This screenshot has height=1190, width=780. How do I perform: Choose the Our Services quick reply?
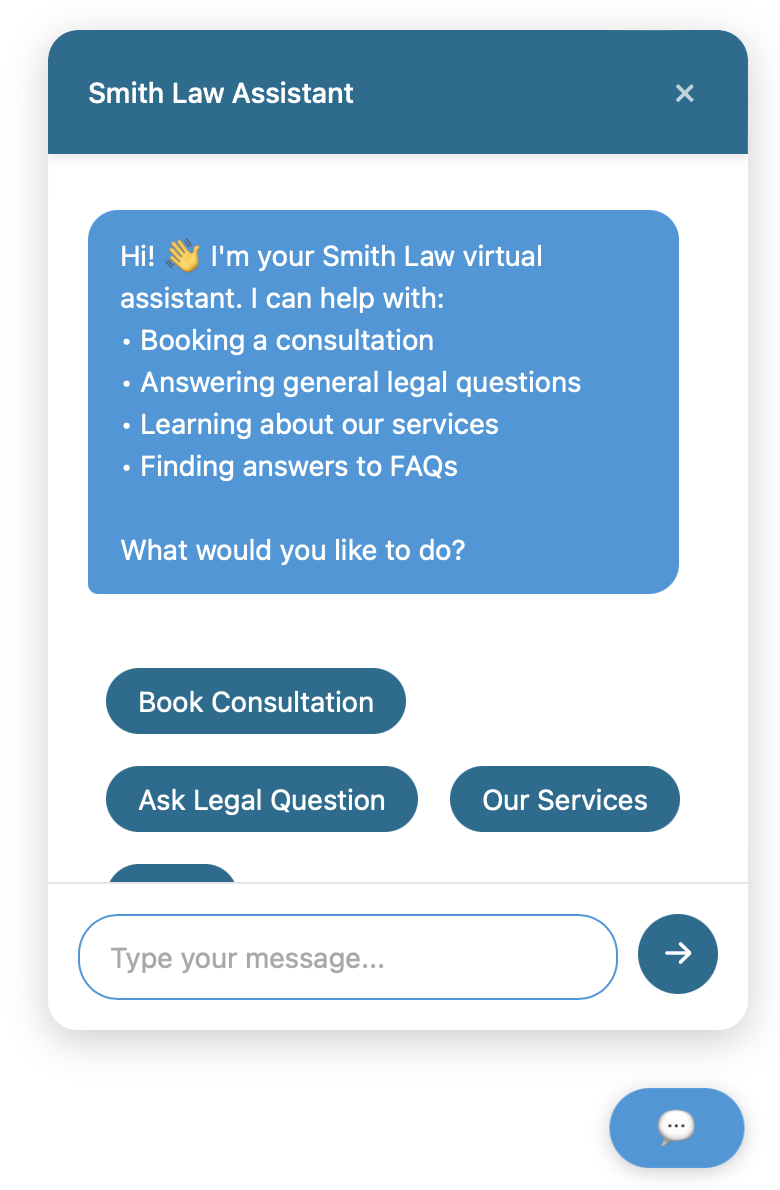point(565,799)
